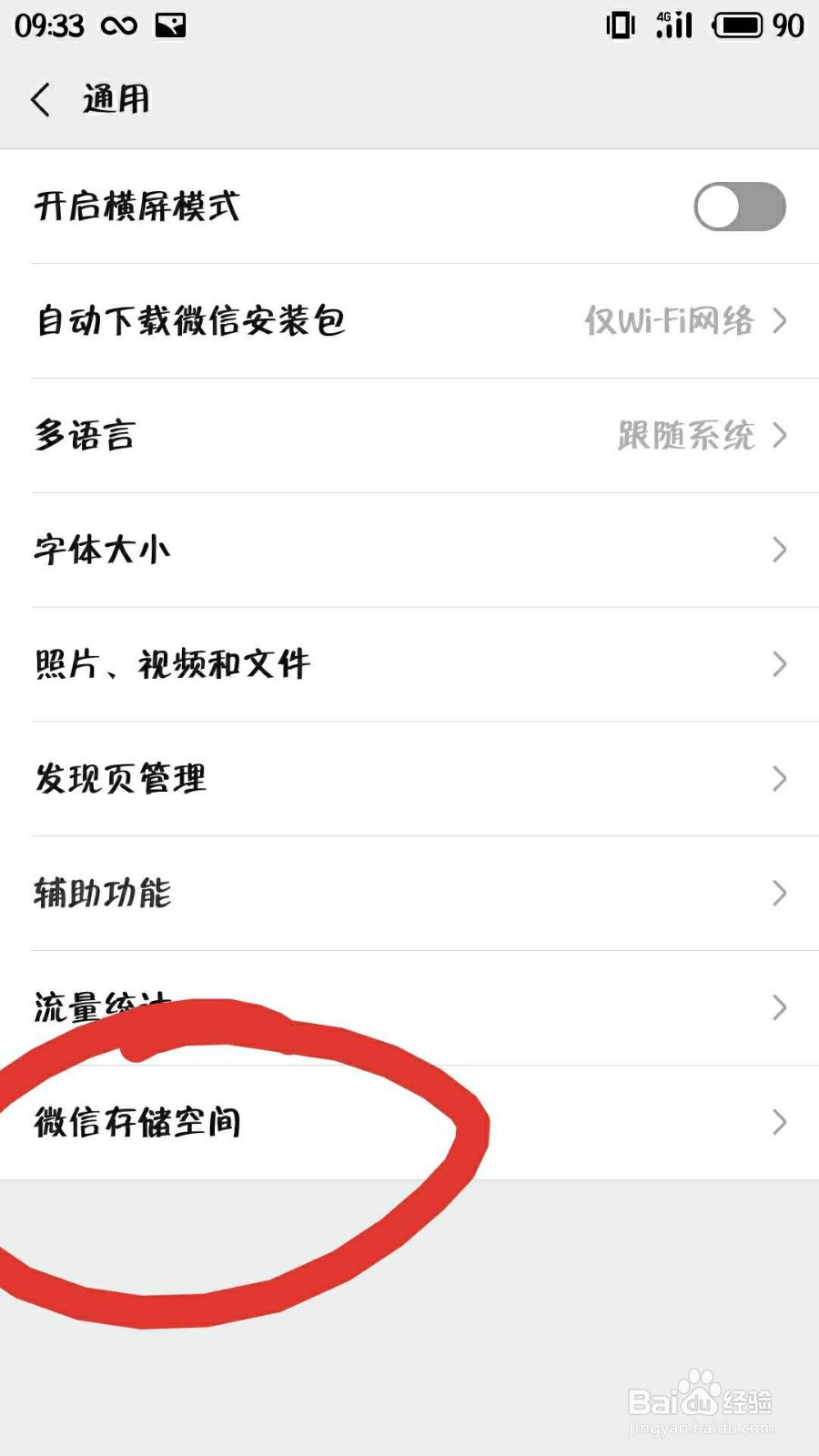Open 照片、视频和文件 media settings
The width and height of the screenshot is (819, 1456).
coord(409,664)
